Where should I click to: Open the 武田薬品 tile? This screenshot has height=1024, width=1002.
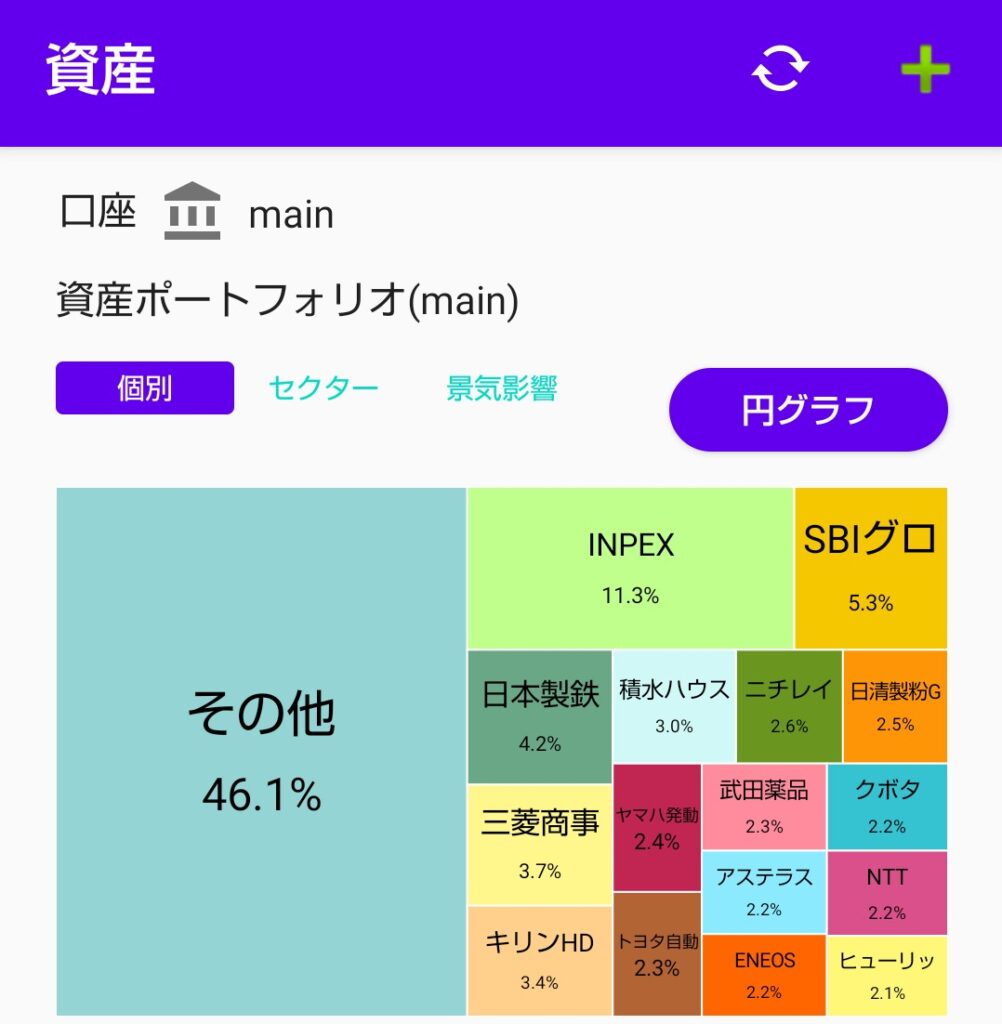764,806
